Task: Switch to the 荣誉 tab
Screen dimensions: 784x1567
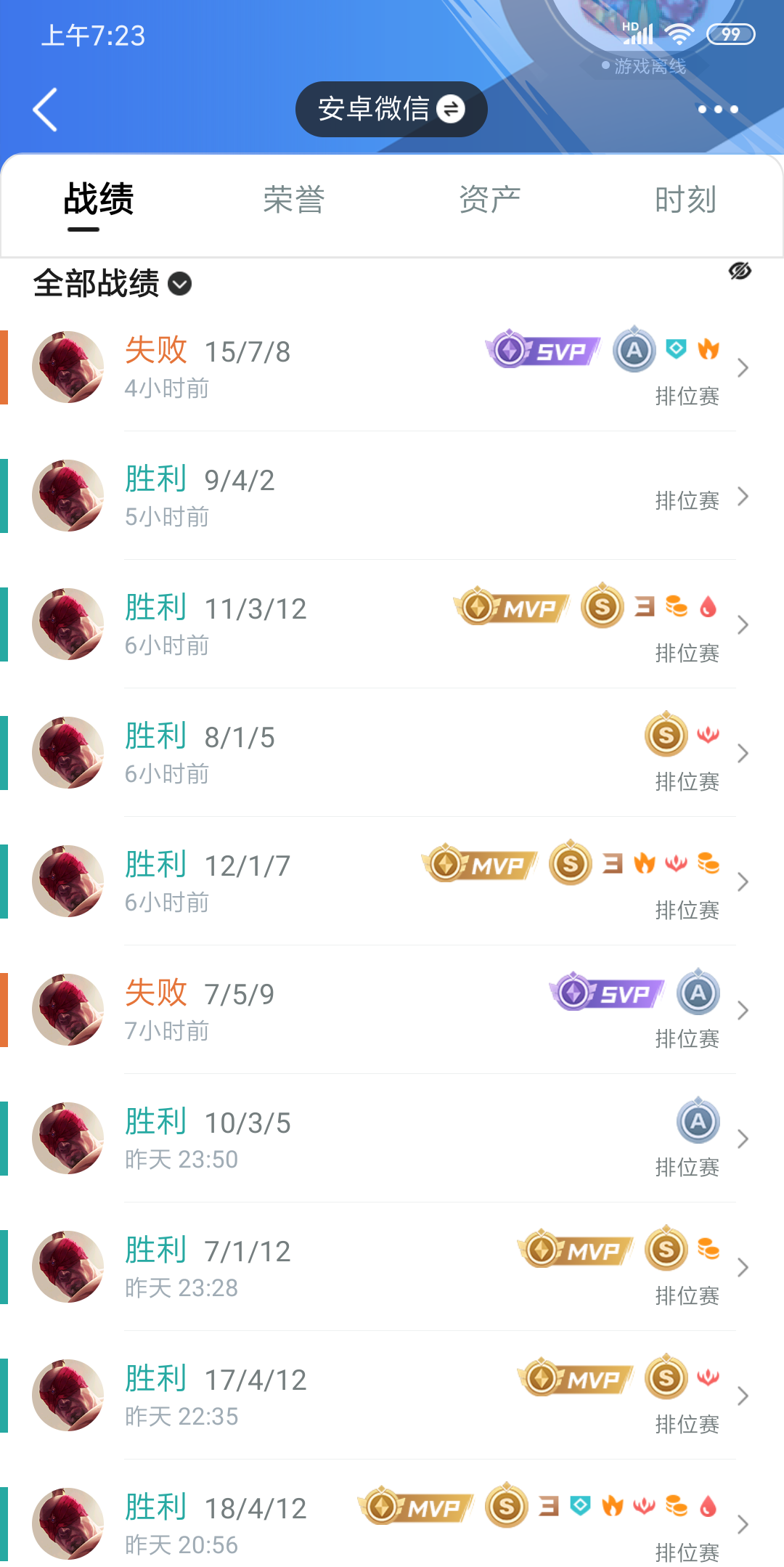Action: [x=294, y=200]
